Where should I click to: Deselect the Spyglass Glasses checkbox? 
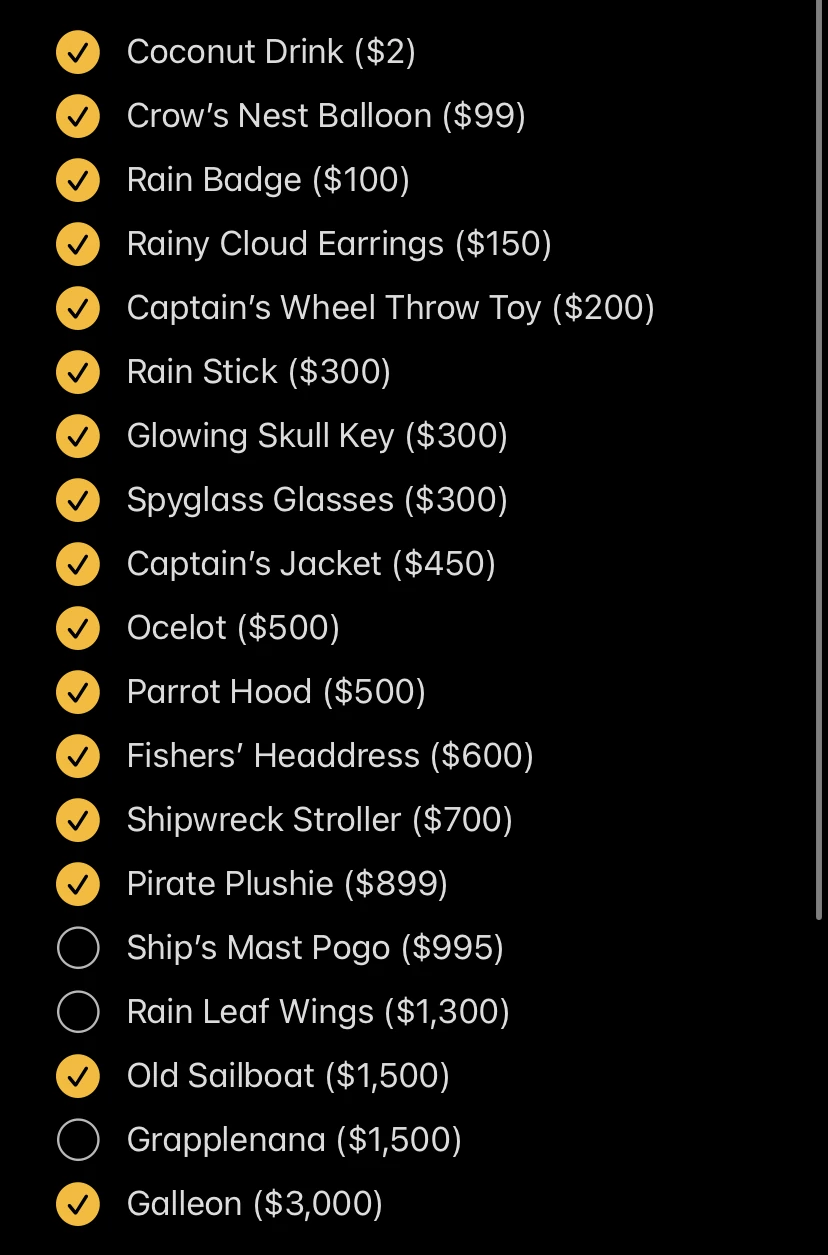coord(77,500)
